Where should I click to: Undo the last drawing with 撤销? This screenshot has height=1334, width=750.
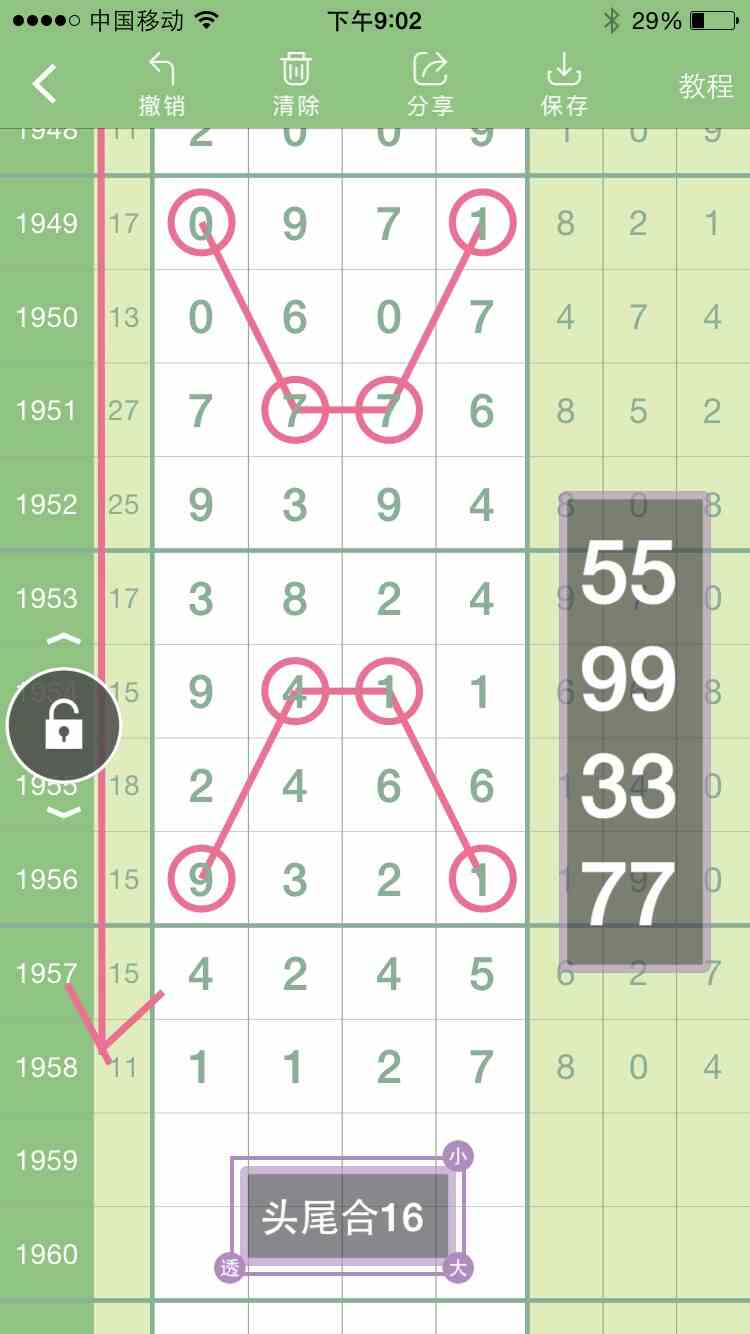pos(161,85)
